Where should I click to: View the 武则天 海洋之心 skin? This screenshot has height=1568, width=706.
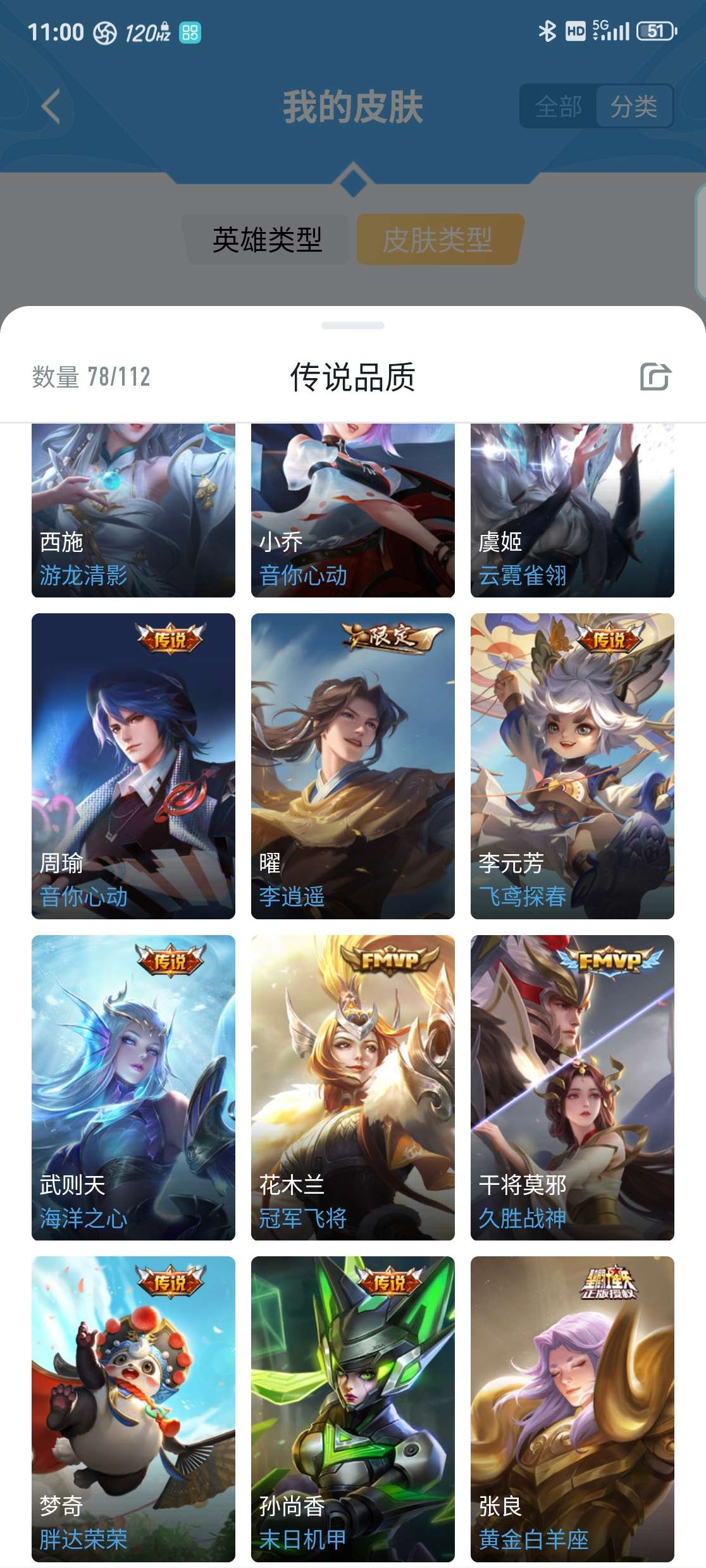click(x=133, y=1087)
